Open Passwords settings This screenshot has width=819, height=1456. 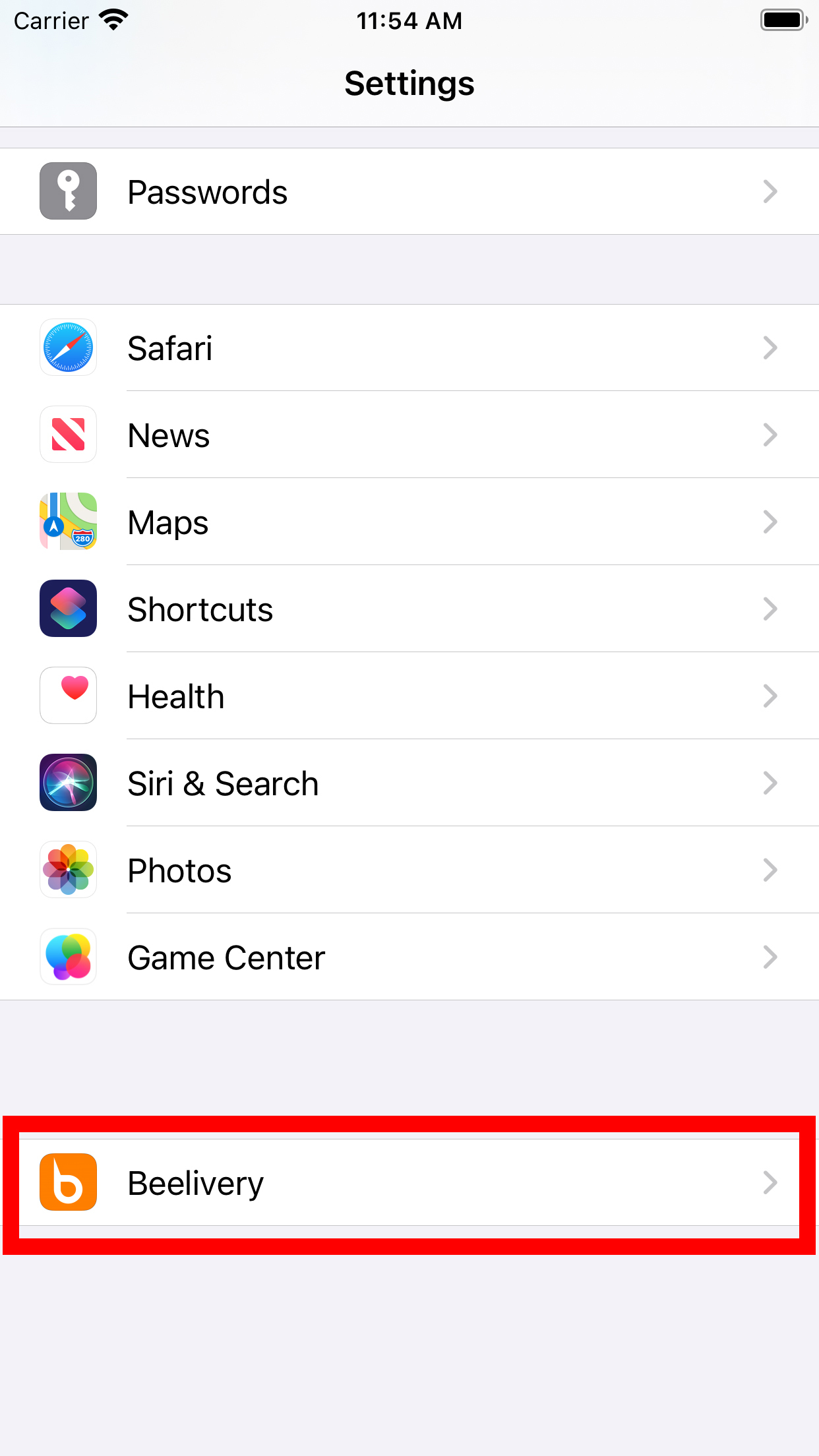pyautogui.click(x=409, y=191)
